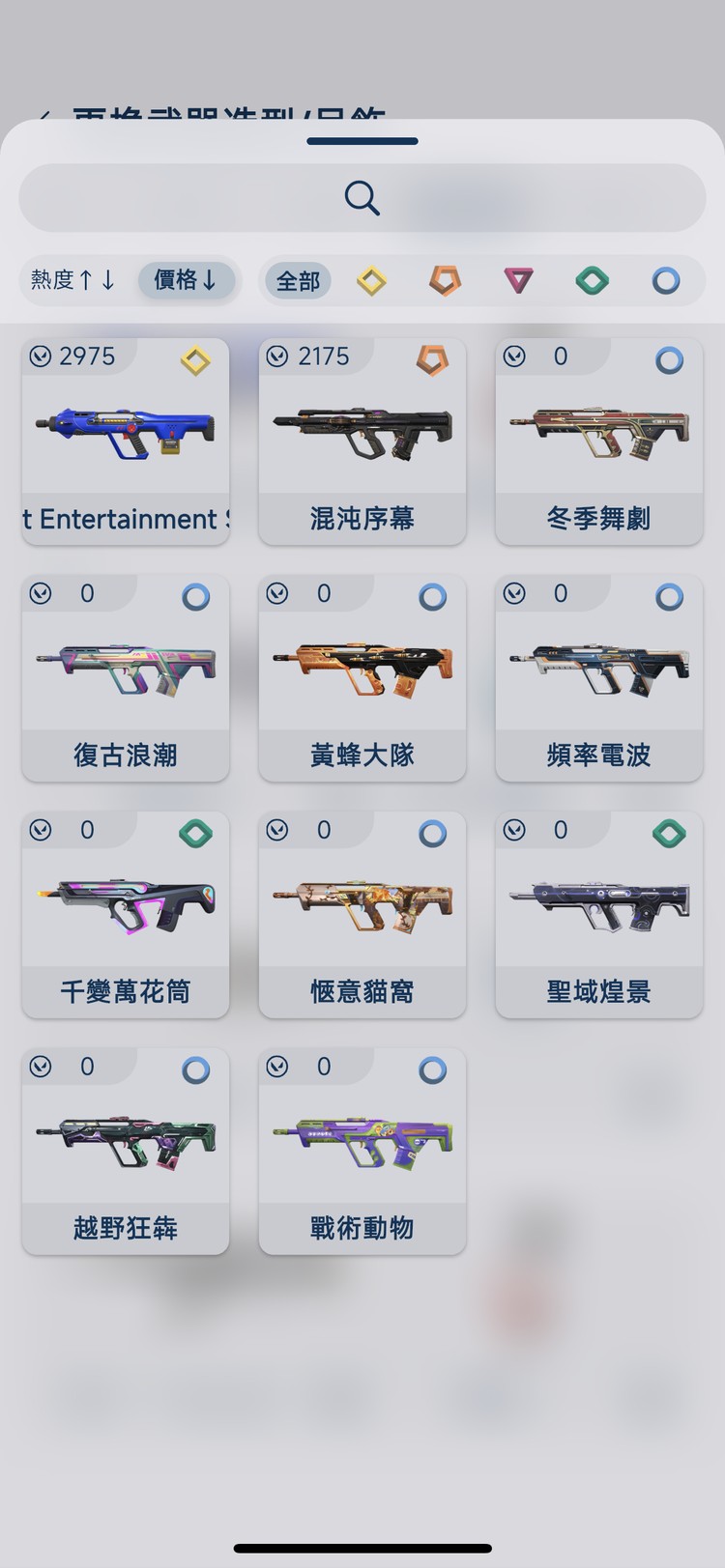Filter skins by green diamond rarity

pyautogui.click(x=593, y=281)
